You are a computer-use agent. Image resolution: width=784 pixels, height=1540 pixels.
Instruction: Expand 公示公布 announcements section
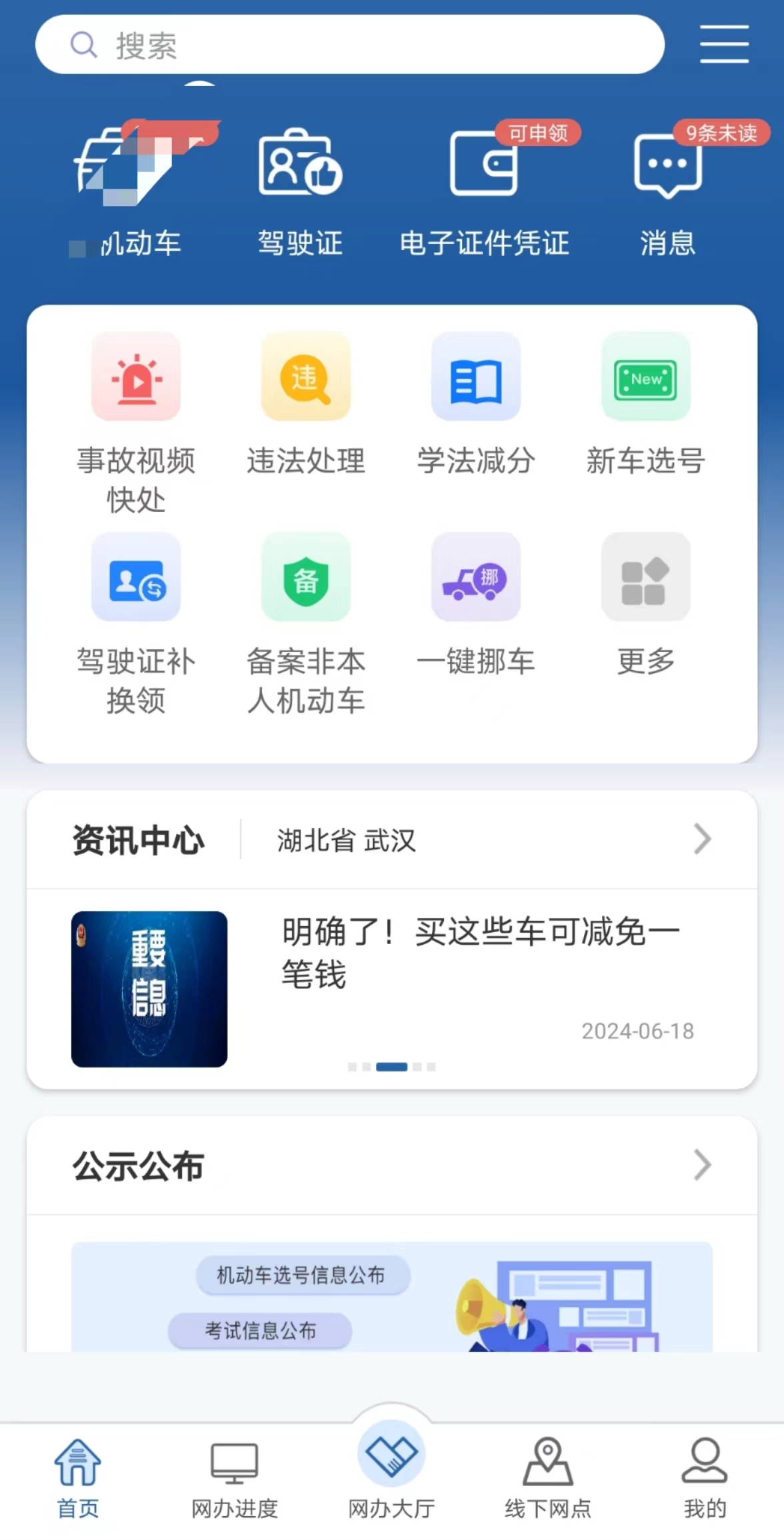coord(702,1165)
